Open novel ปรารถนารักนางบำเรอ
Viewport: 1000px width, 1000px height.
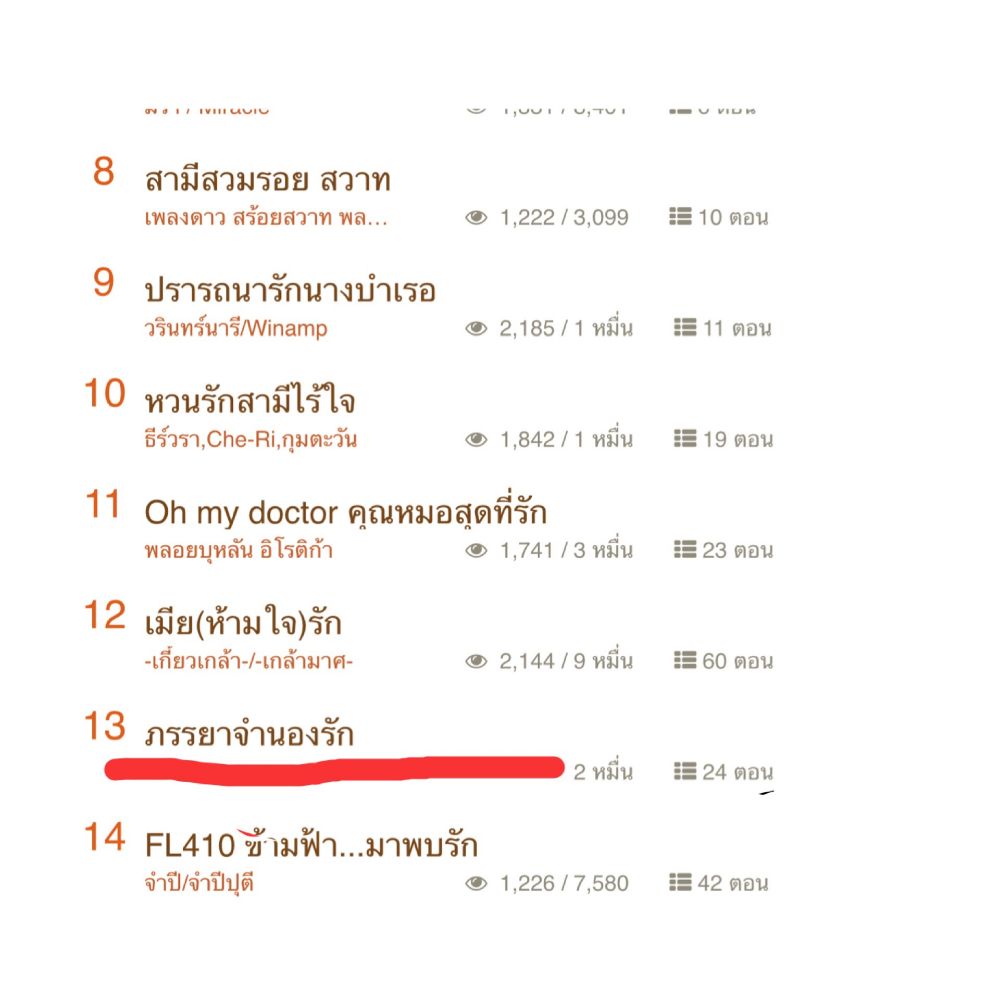click(x=290, y=292)
